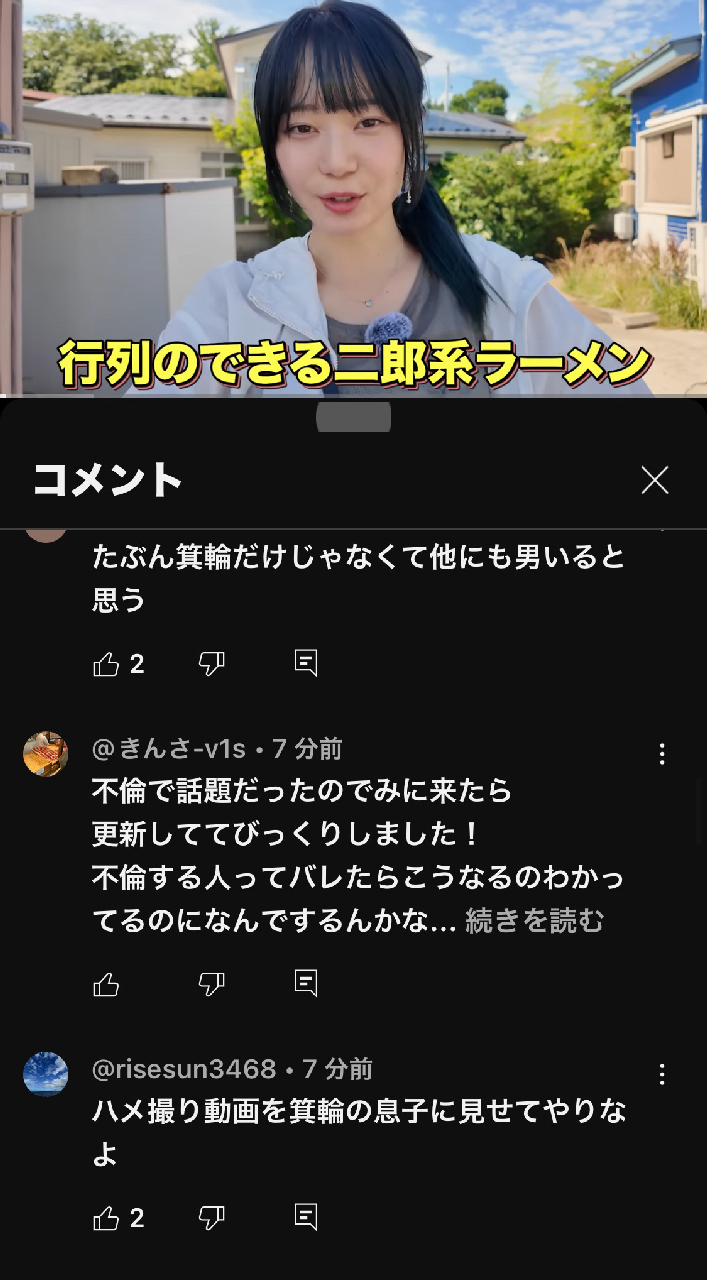Reply to the comment ending with 思う
Image resolution: width=707 pixels, height=1280 pixels.
pyautogui.click(x=306, y=663)
